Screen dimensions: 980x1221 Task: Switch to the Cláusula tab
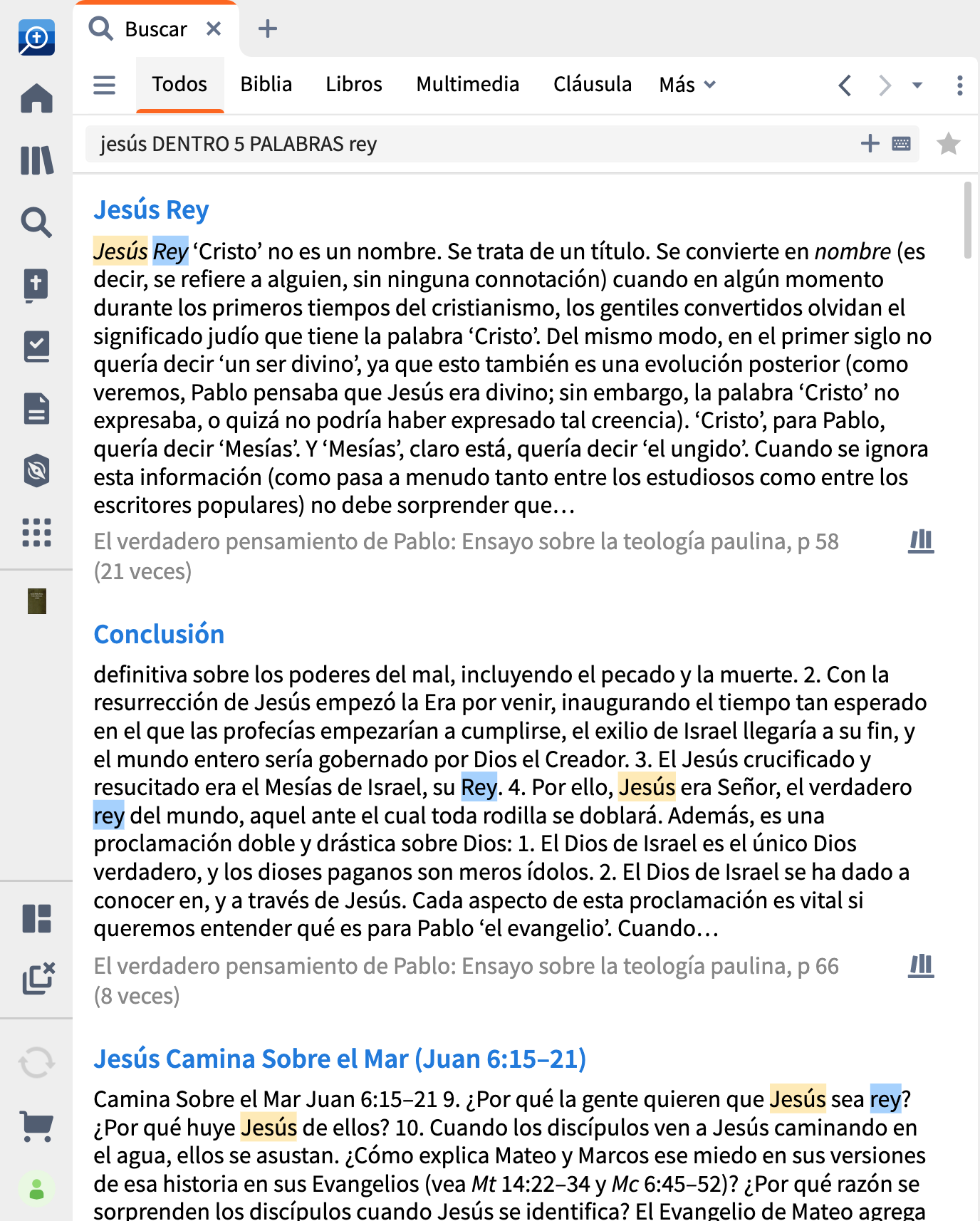[x=592, y=85]
